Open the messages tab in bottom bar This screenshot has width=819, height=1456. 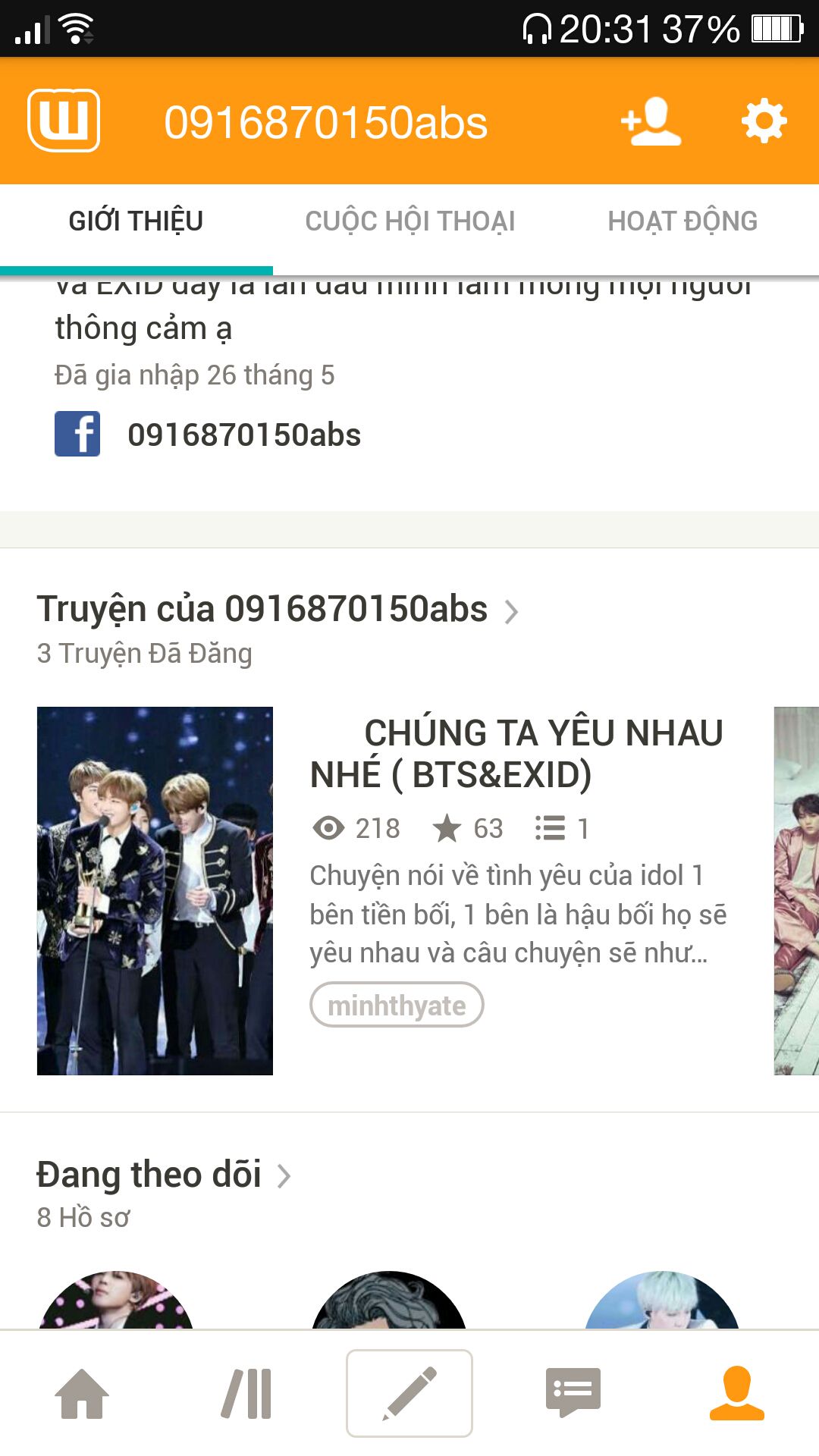pos(573,1393)
